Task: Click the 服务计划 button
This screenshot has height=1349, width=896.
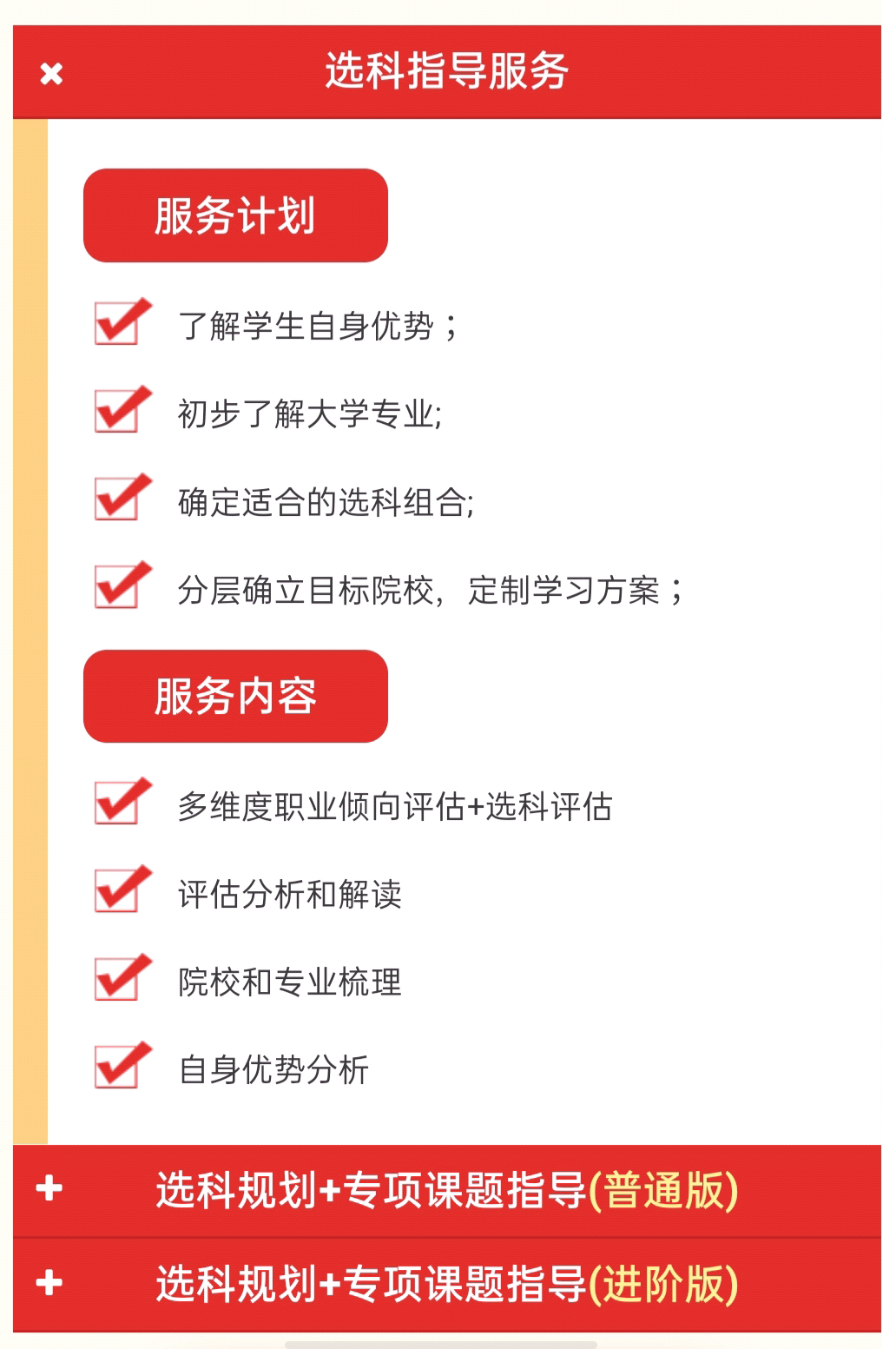Action: [x=234, y=215]
